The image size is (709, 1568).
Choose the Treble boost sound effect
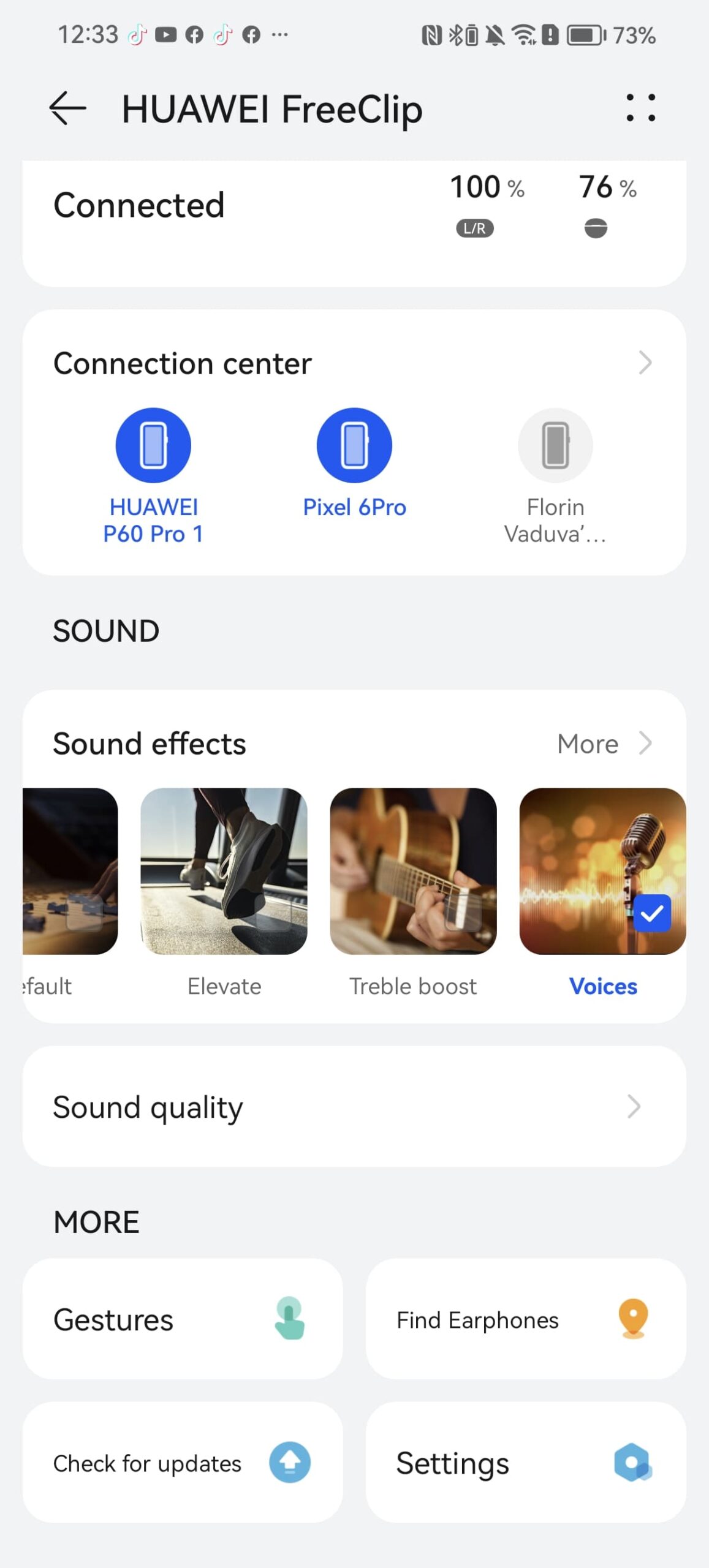pyautogui.click(x=413, y=871)
